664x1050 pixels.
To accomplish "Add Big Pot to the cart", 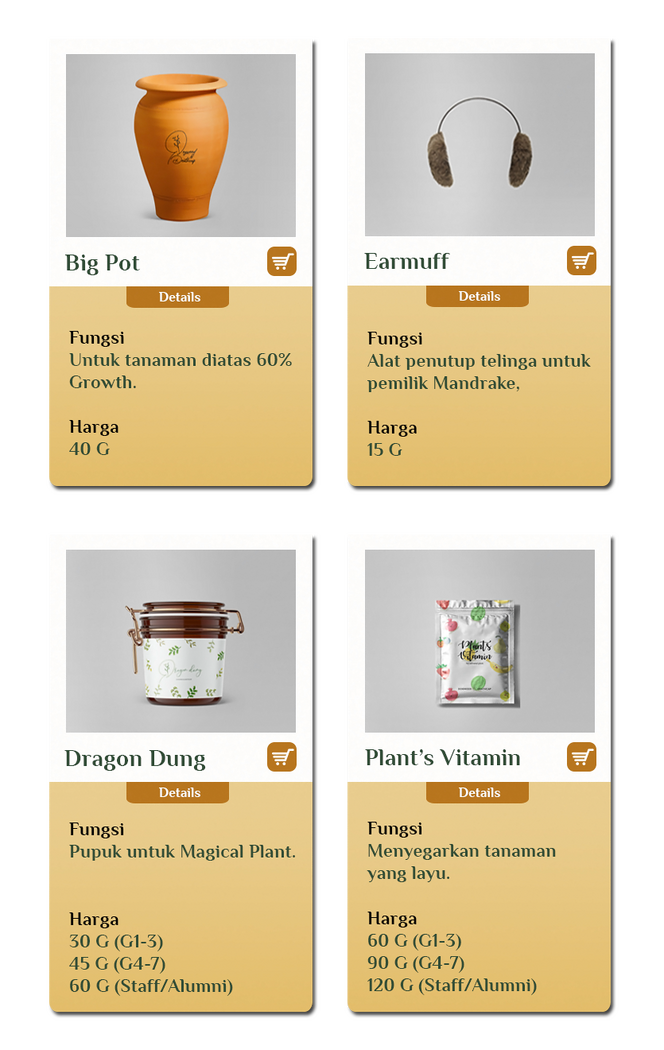I will [282, 262].
